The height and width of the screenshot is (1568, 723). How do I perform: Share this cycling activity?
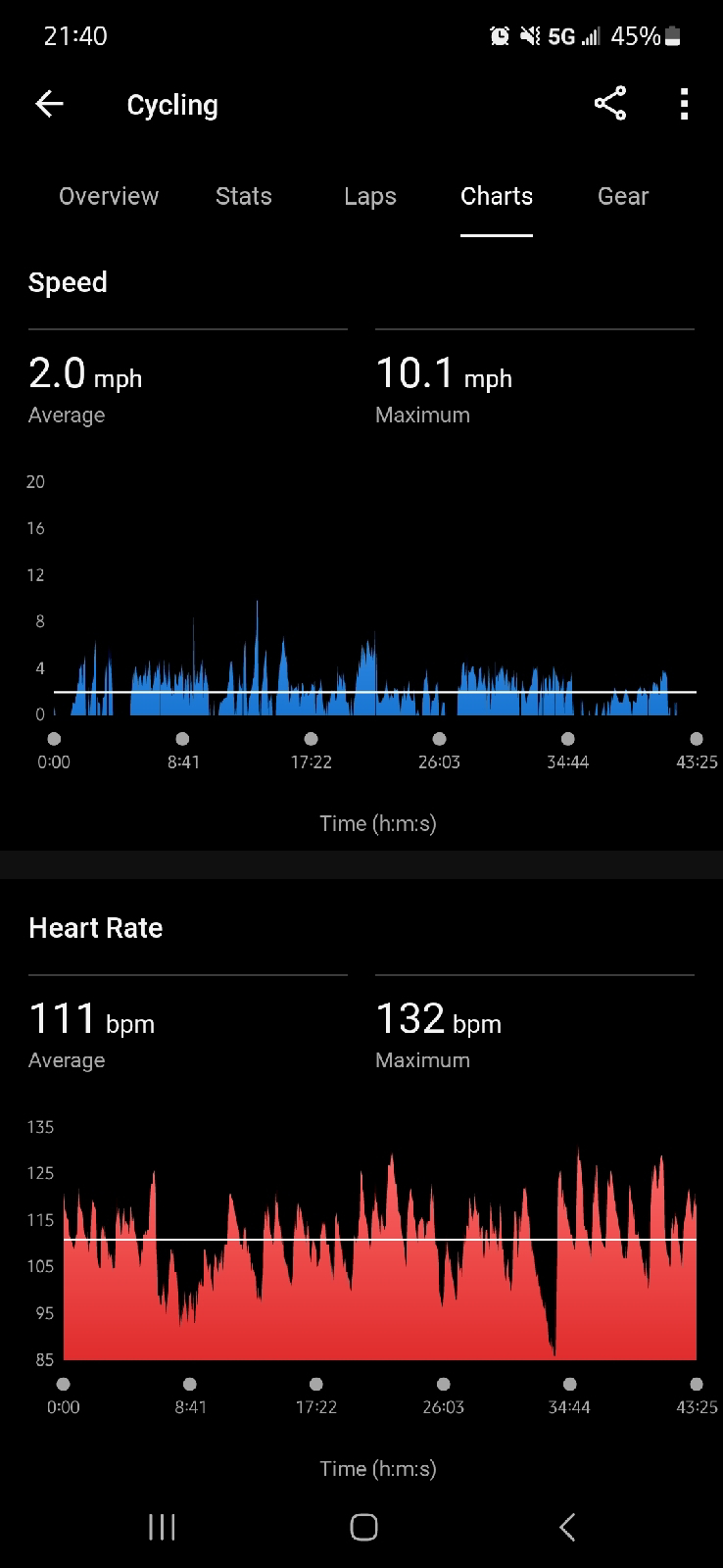(x=609, y=104)
